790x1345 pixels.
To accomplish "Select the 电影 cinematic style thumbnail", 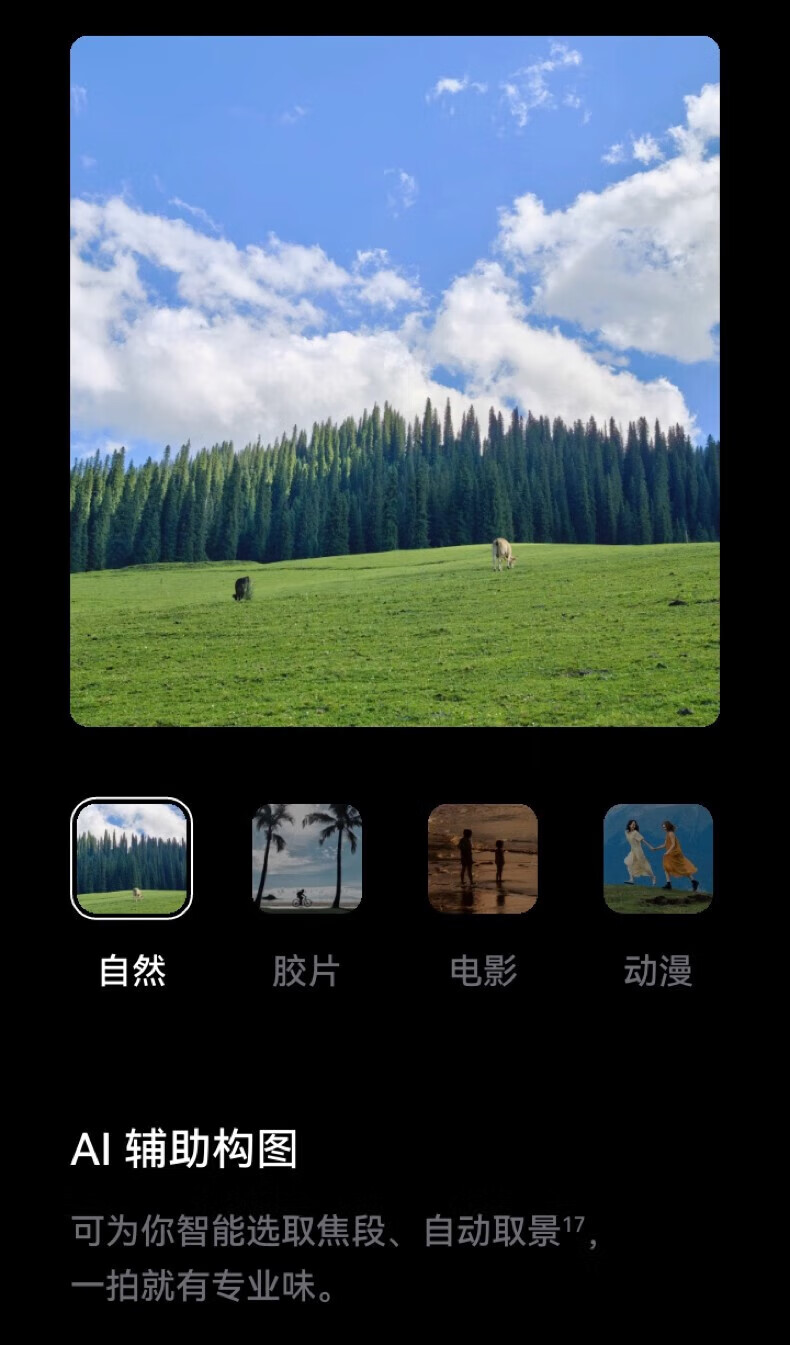I will (x=486, y=861).
